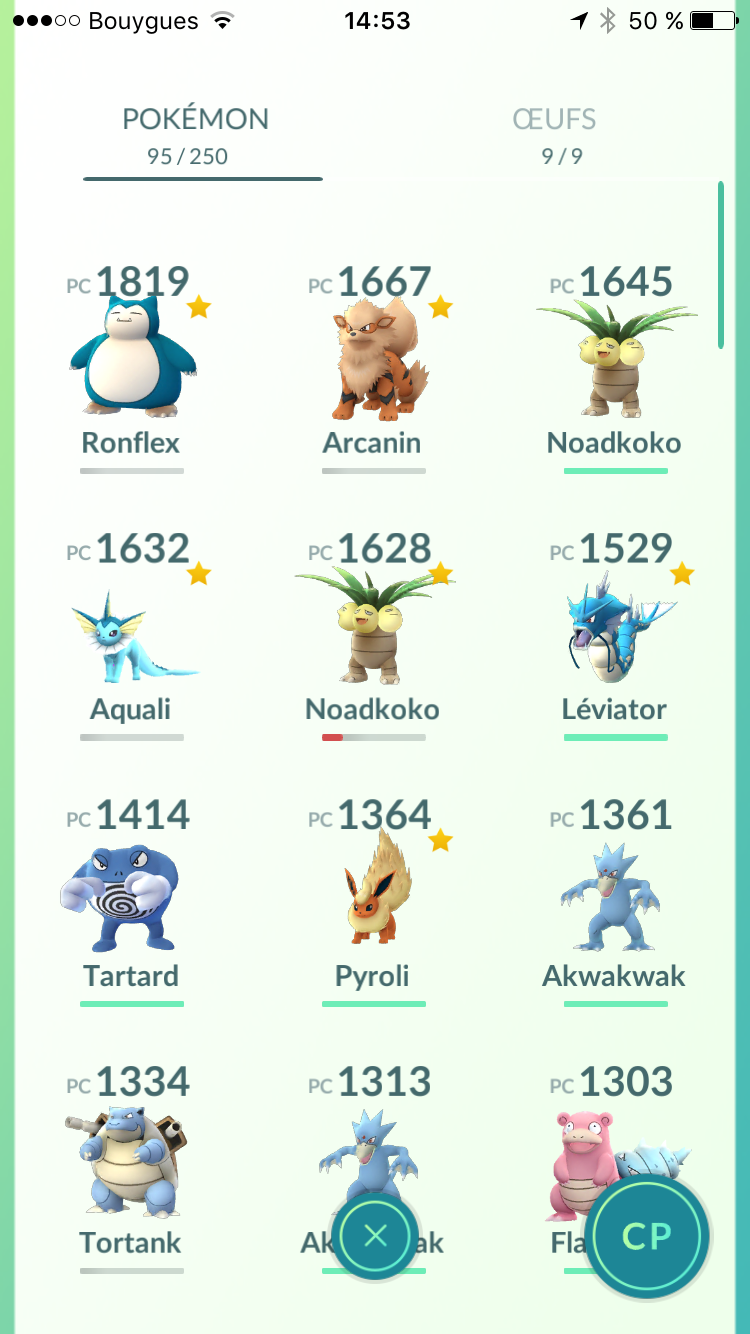Screen dimensions: 750x1334
Task: Select the Pokémon tab
Action: tap(195, 136)
